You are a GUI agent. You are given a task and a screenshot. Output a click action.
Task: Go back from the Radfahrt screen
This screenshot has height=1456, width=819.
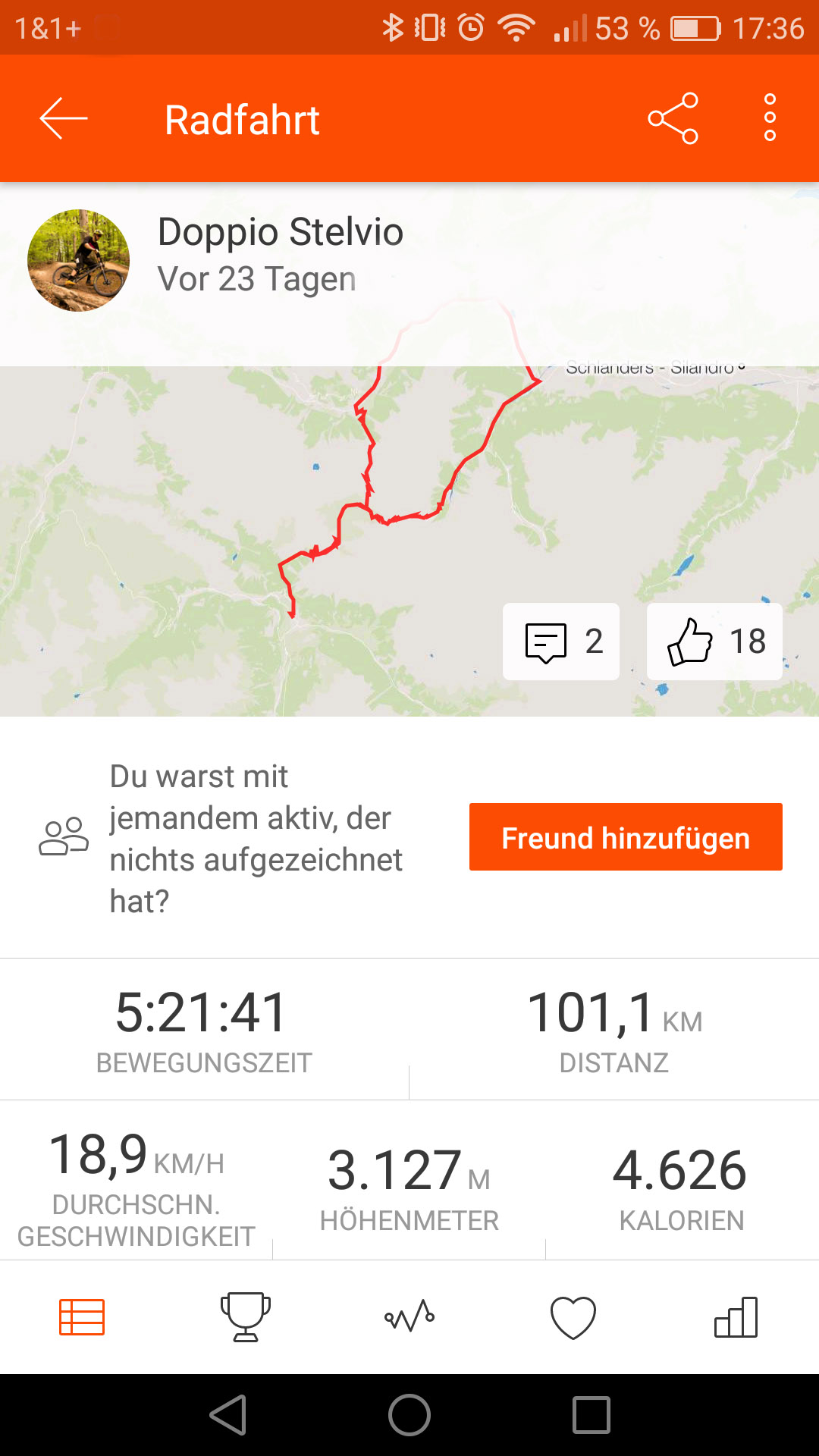(64, 119)
